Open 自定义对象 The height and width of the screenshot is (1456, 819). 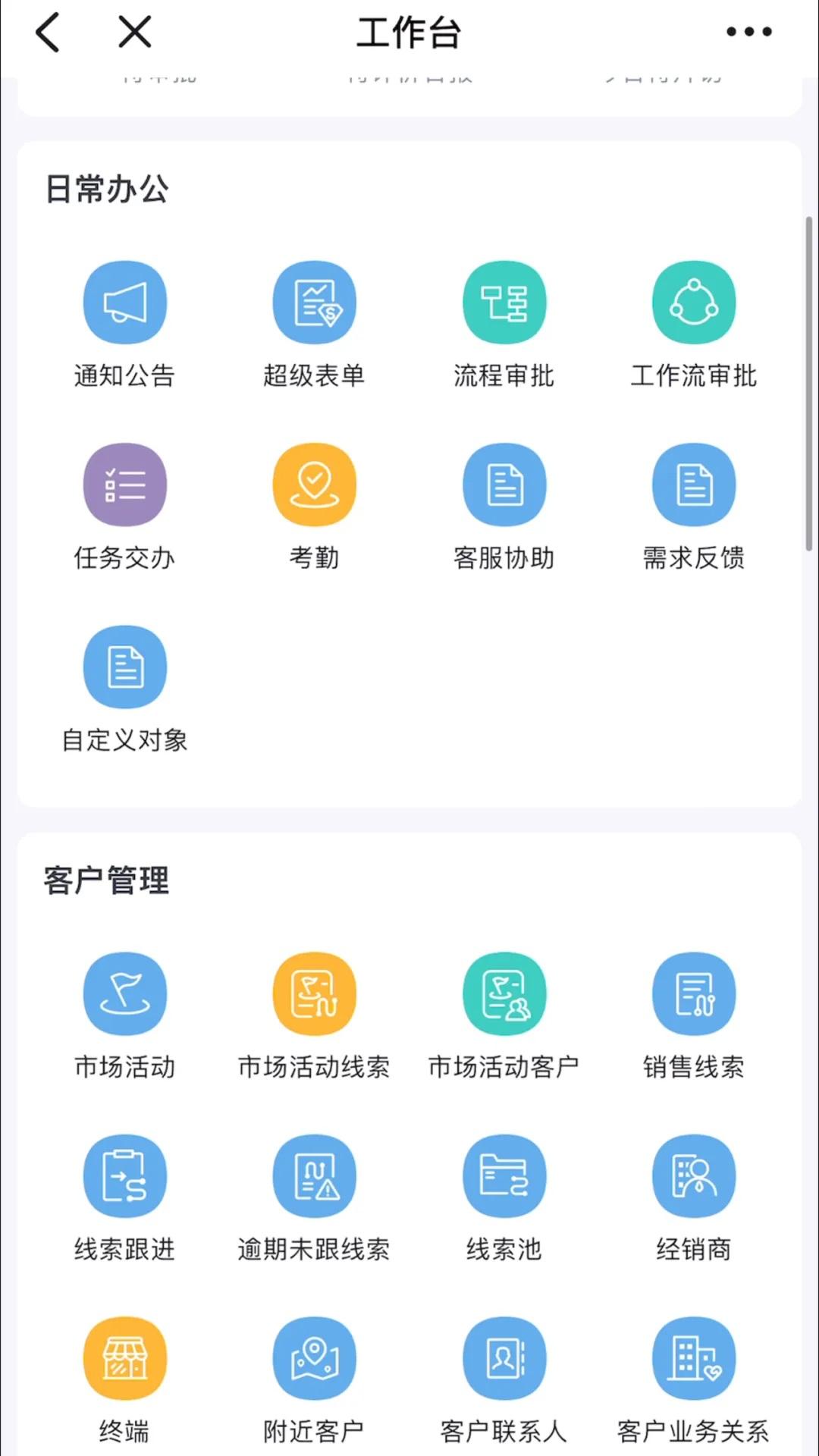pyautogui.click(x=125, y=667)
